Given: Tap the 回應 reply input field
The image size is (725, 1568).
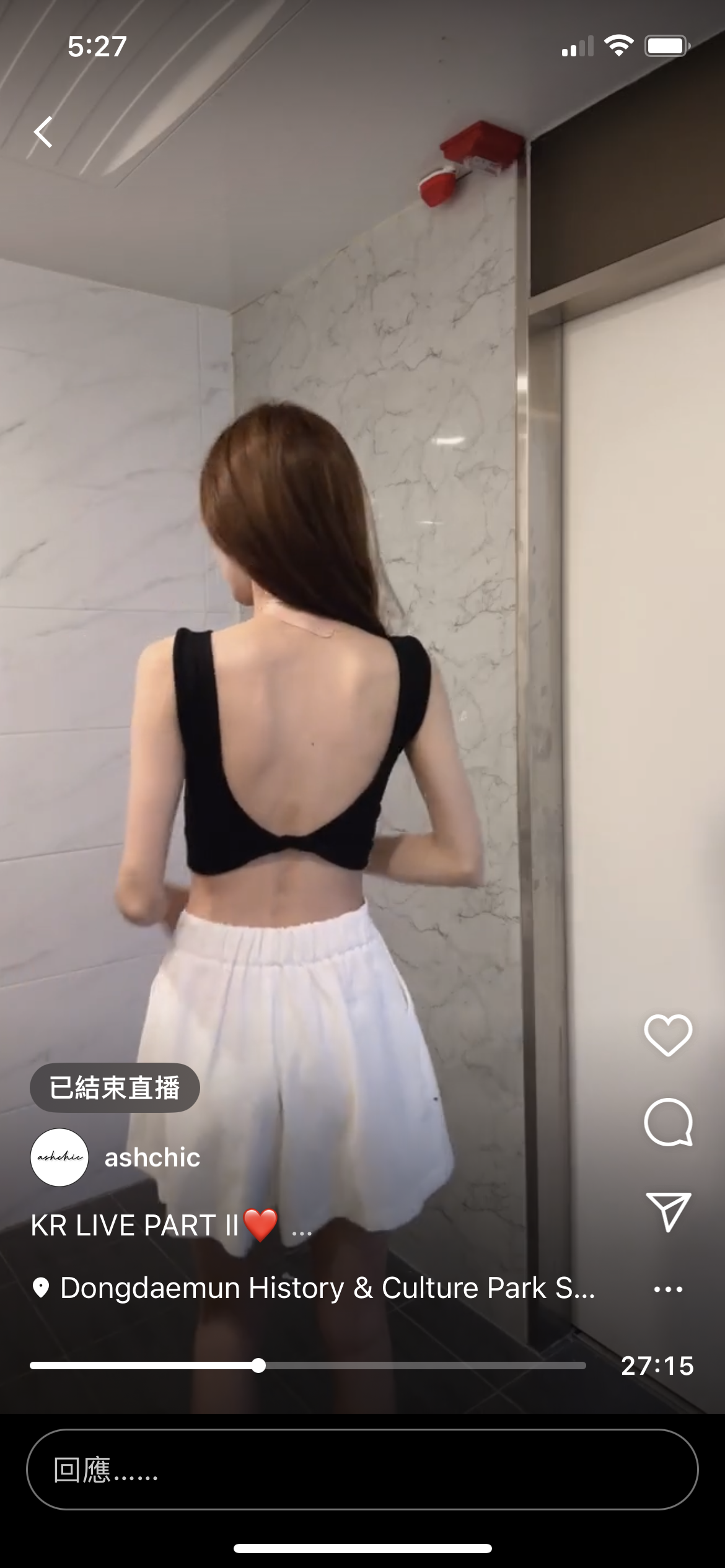Looking at the screenshot, I should [362, 1470].
